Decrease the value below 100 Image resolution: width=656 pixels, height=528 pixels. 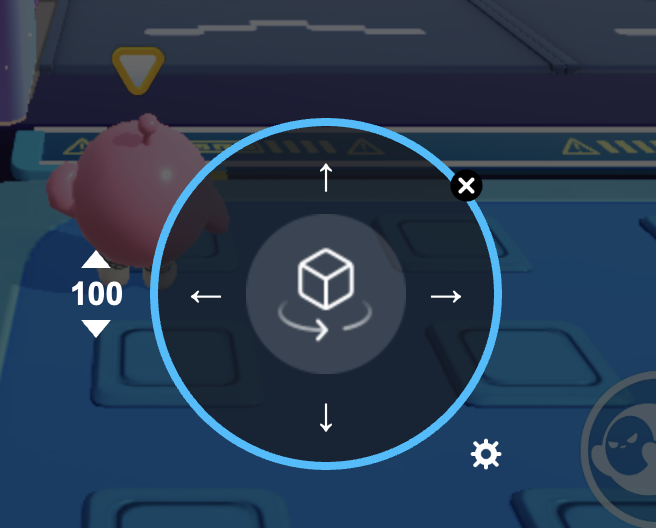96,328
